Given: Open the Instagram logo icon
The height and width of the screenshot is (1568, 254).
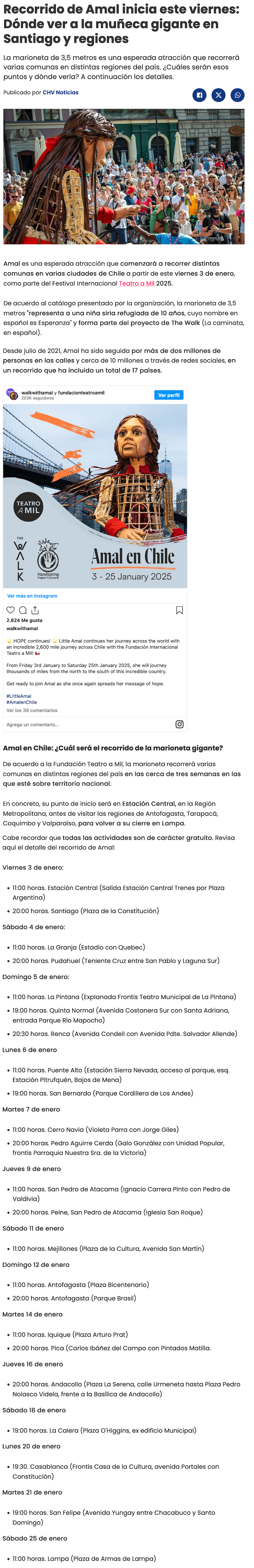Looking at the screenshot, I should click(180, 724).
